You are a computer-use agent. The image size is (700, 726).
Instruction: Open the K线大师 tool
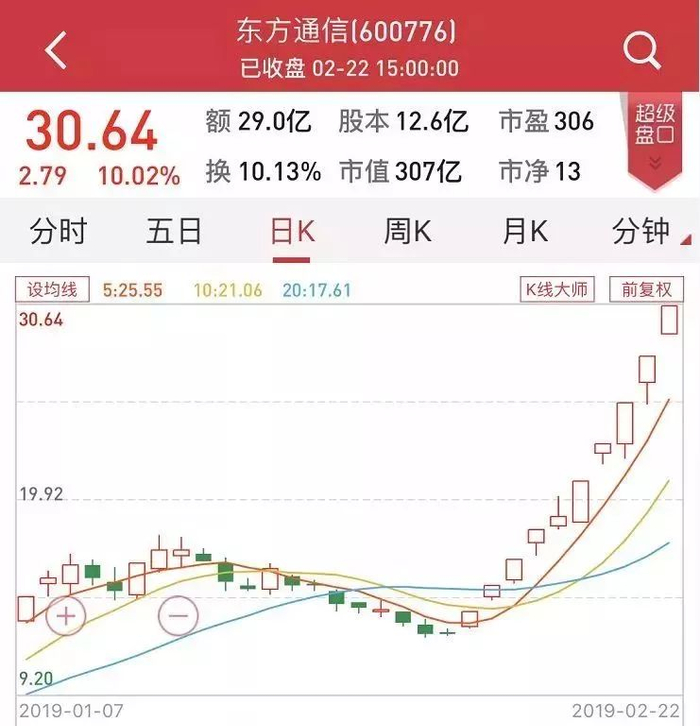tap(558, 290)
